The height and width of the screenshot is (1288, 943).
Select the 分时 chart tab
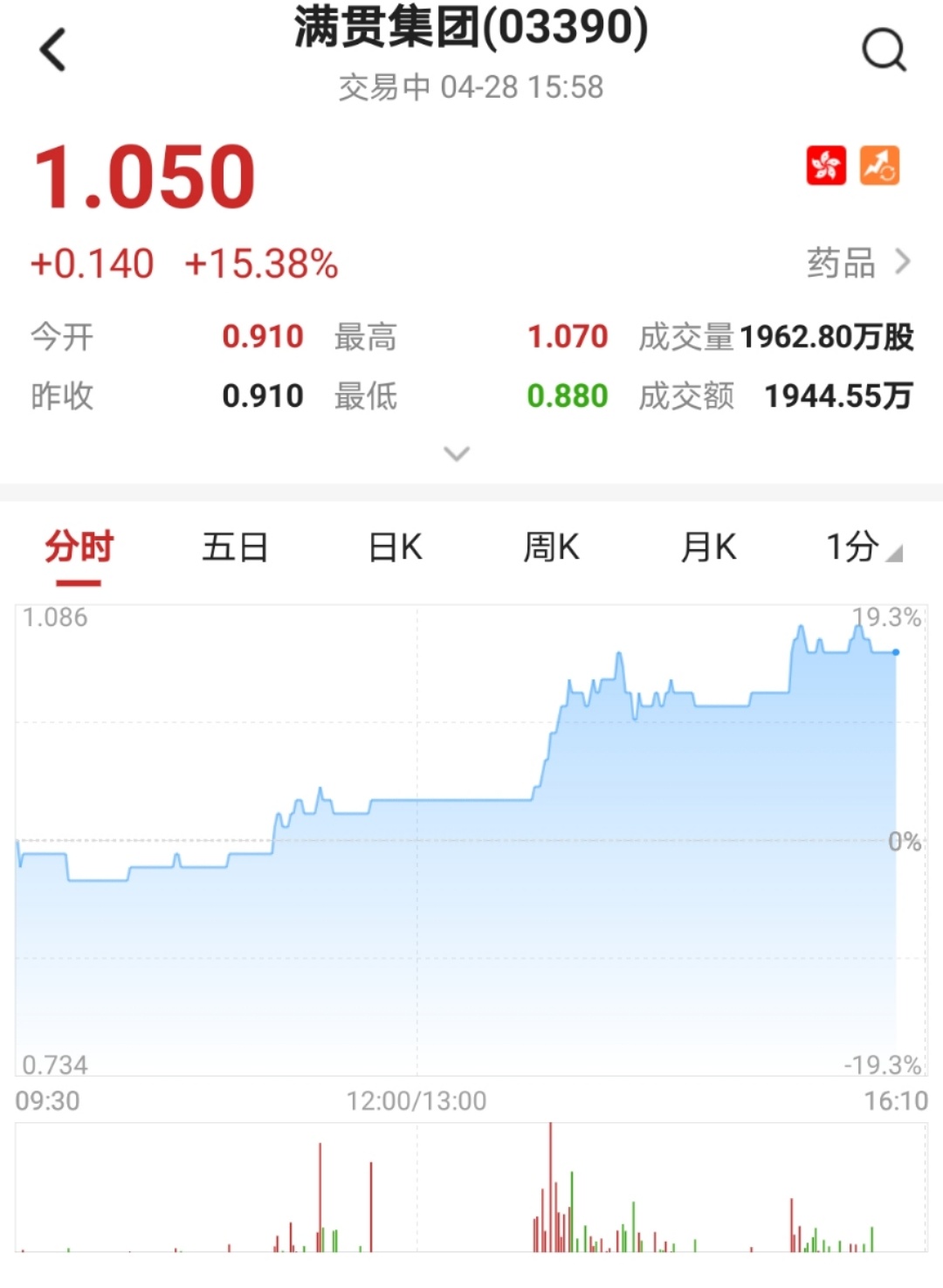pyautogui.click(x=79, y=548)
